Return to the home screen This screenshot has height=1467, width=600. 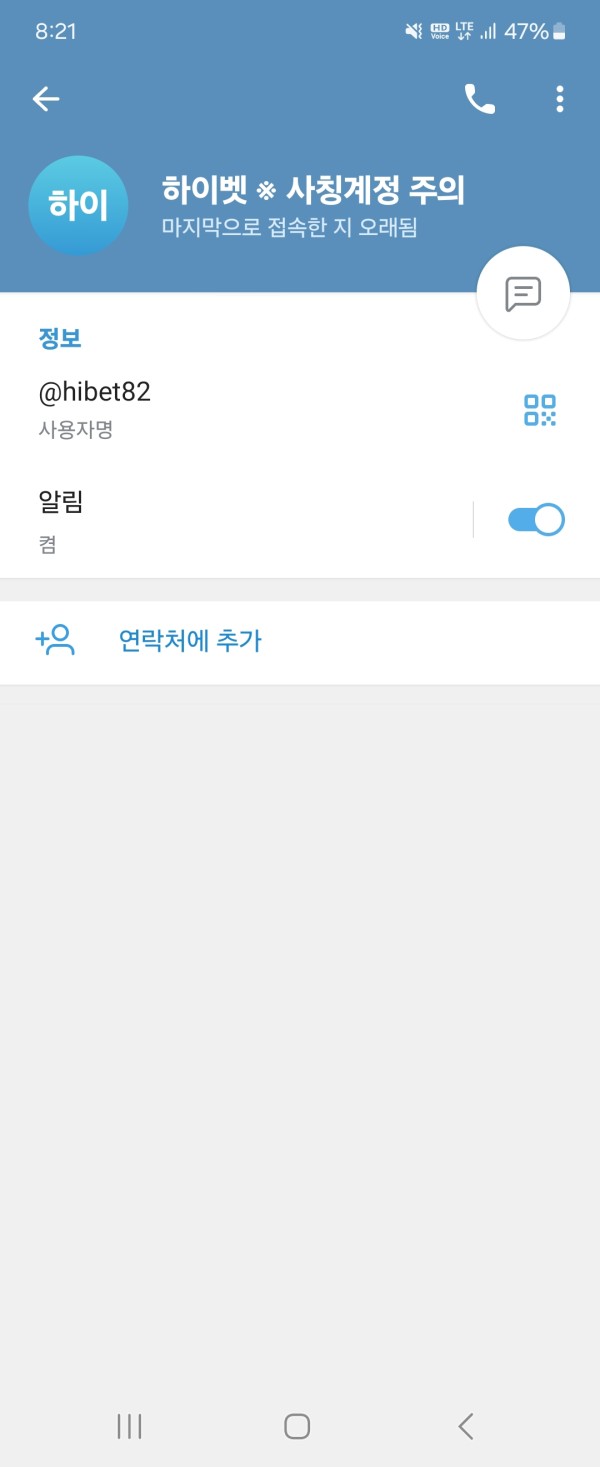coord(297,1426)
